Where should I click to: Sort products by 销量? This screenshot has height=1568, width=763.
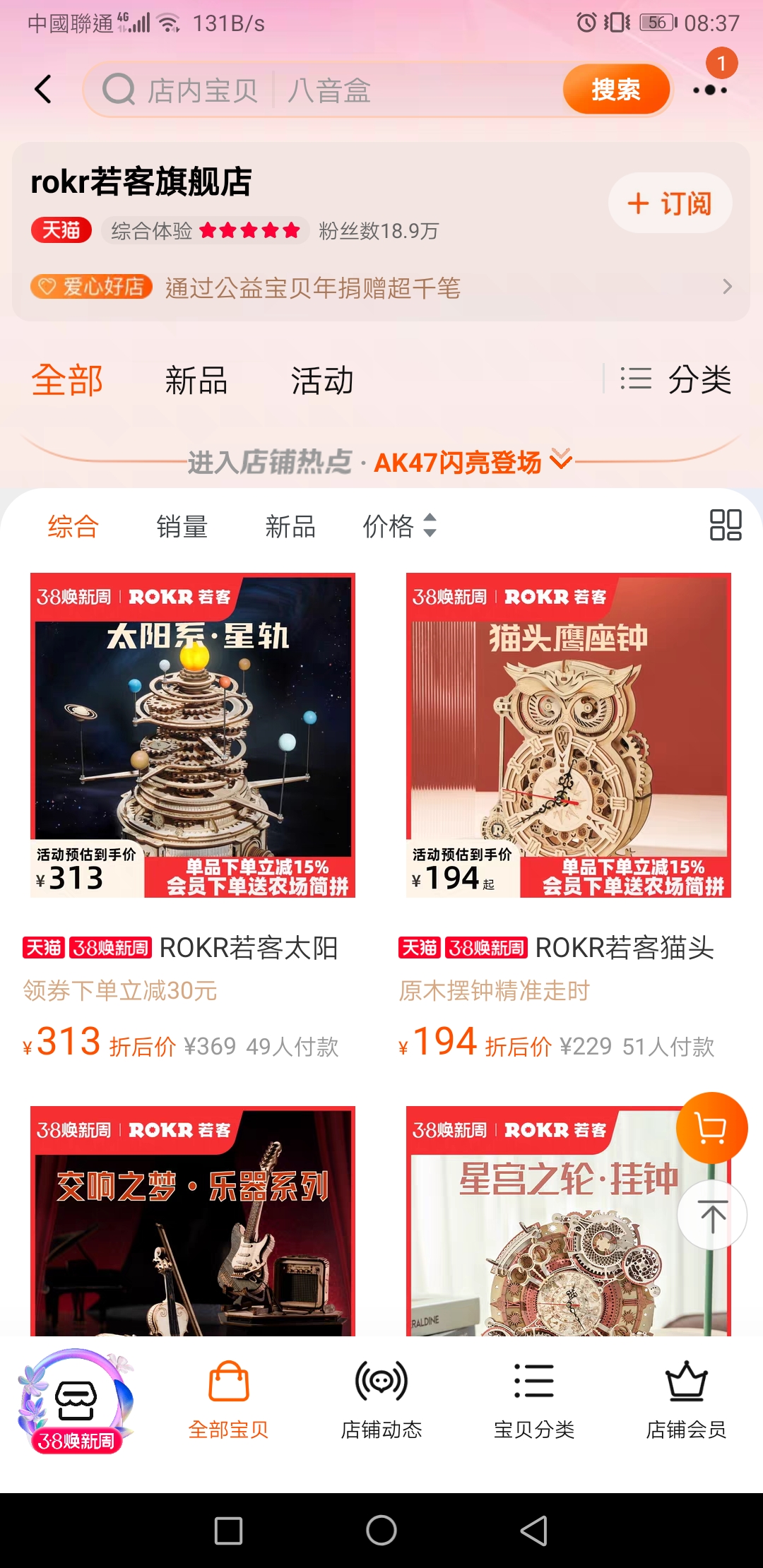click(x=182, y=527)
